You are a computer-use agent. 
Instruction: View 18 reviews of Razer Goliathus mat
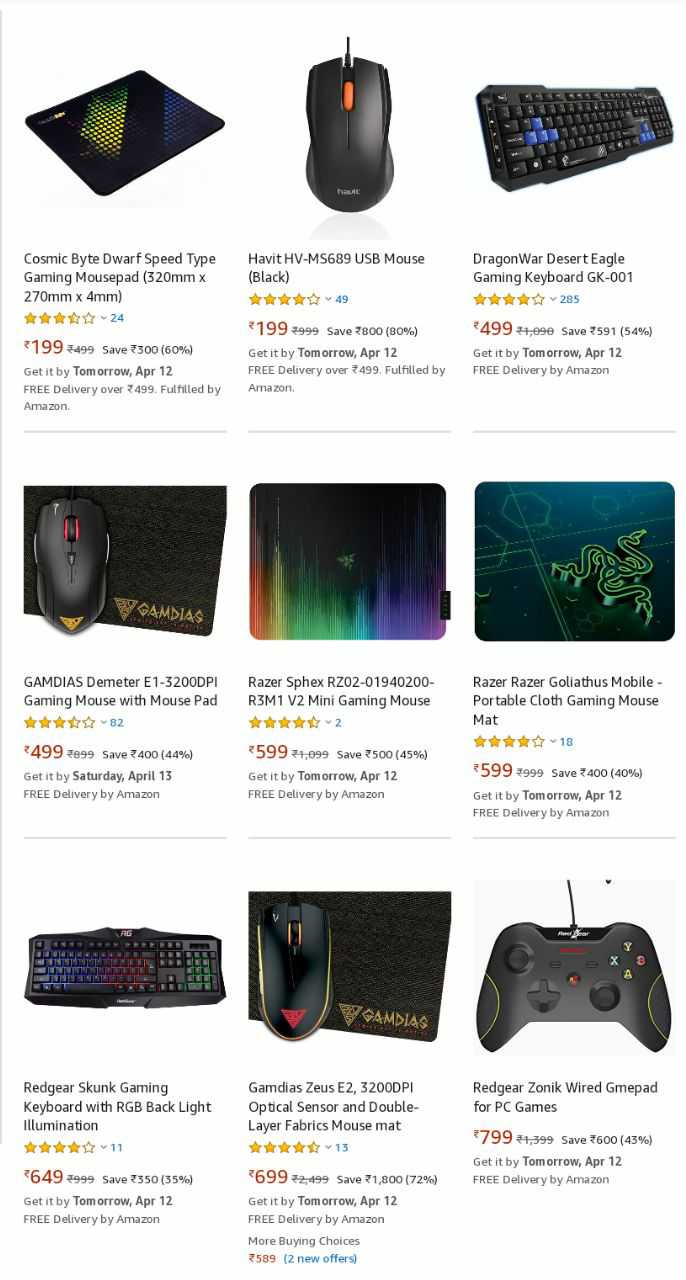coord(566,741)
